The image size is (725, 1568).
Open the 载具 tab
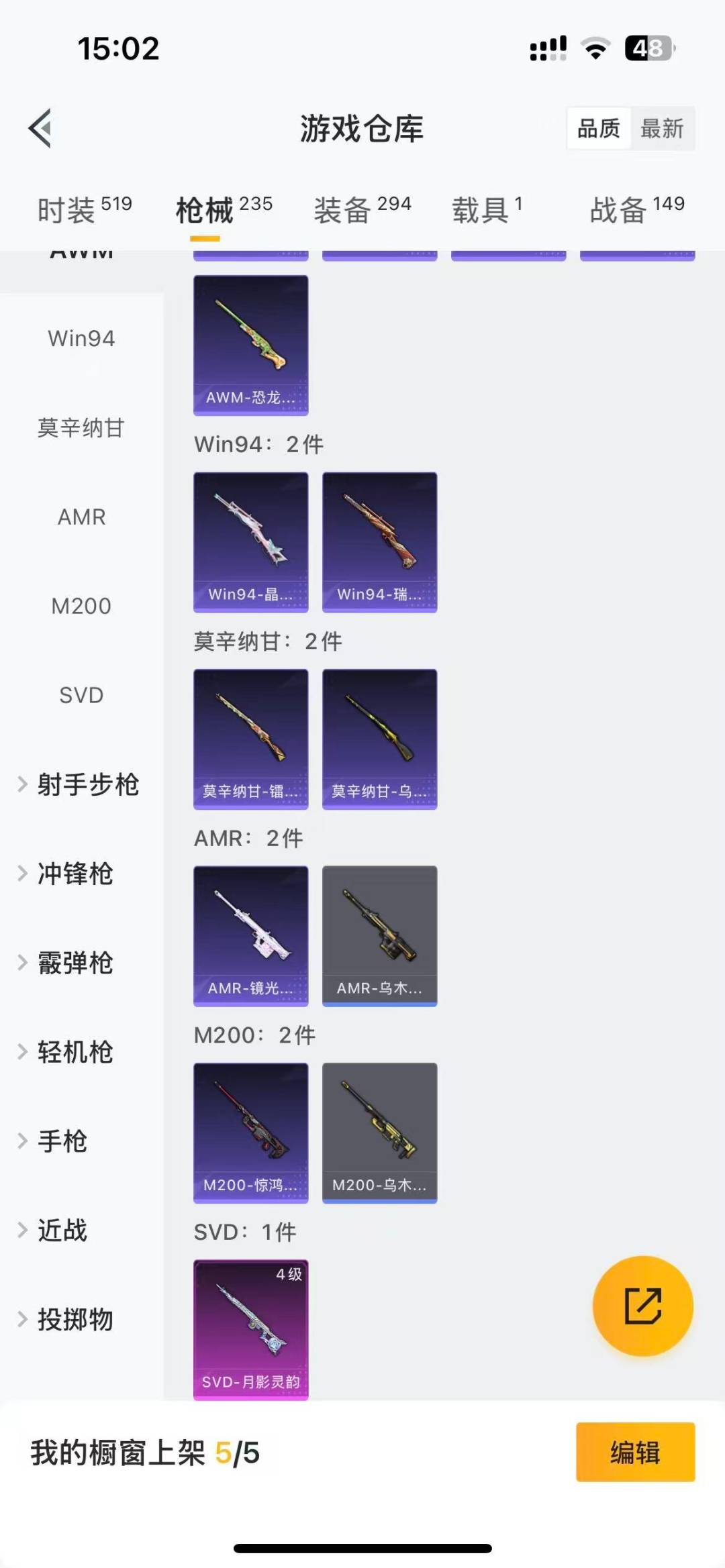coord(487,210)
